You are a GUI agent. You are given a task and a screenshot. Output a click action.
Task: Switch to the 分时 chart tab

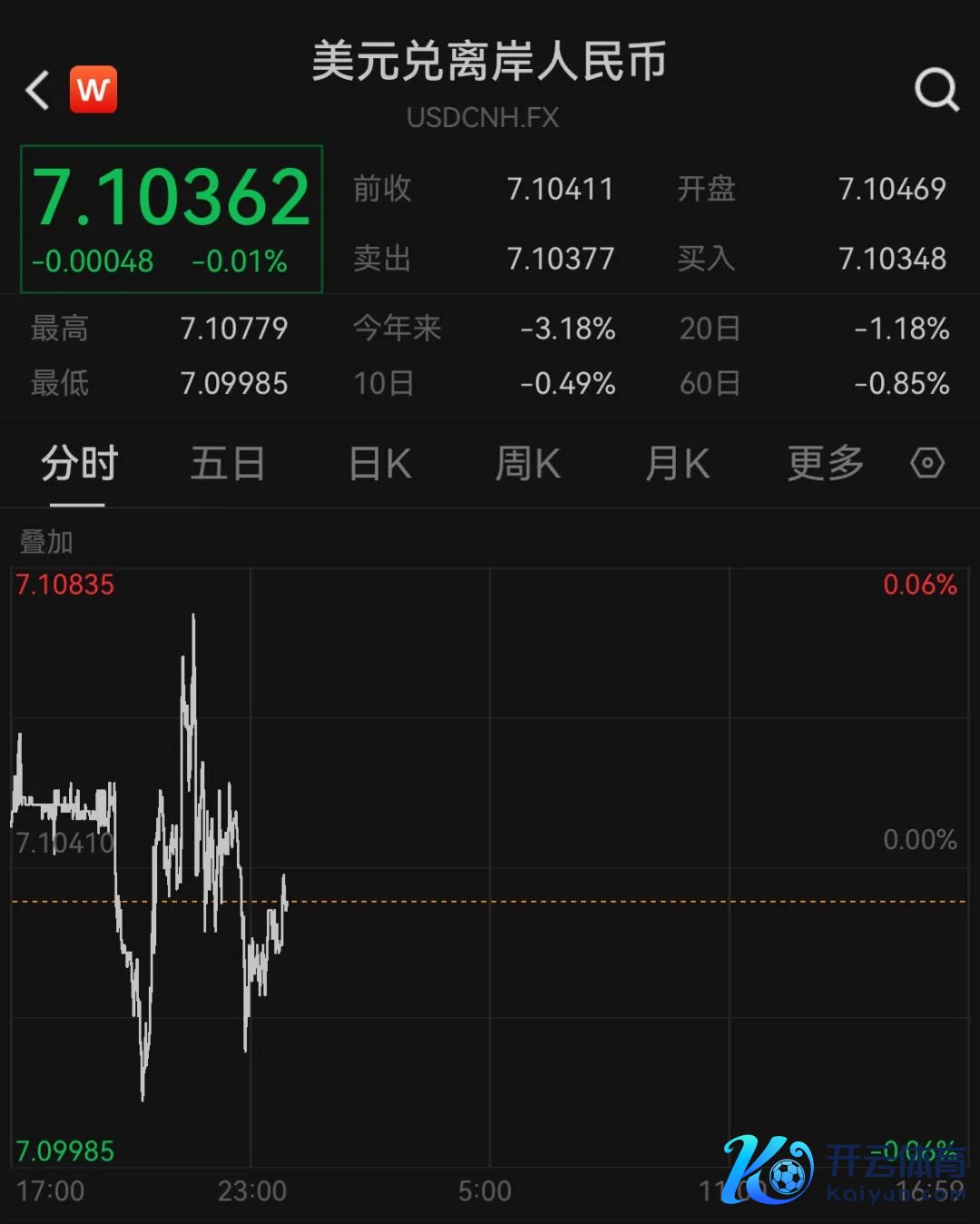tap(79, 464)
